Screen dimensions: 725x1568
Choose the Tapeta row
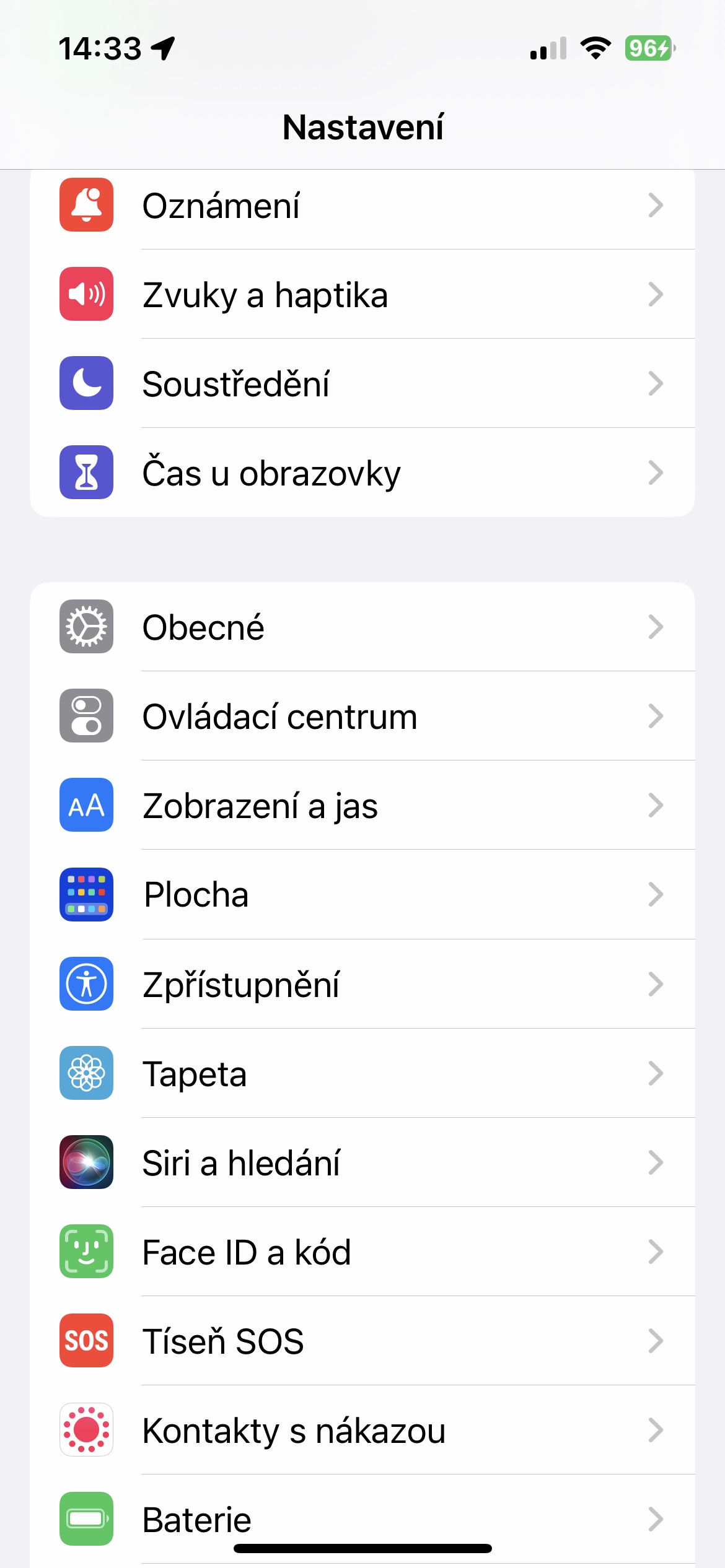coord(362,1073)
